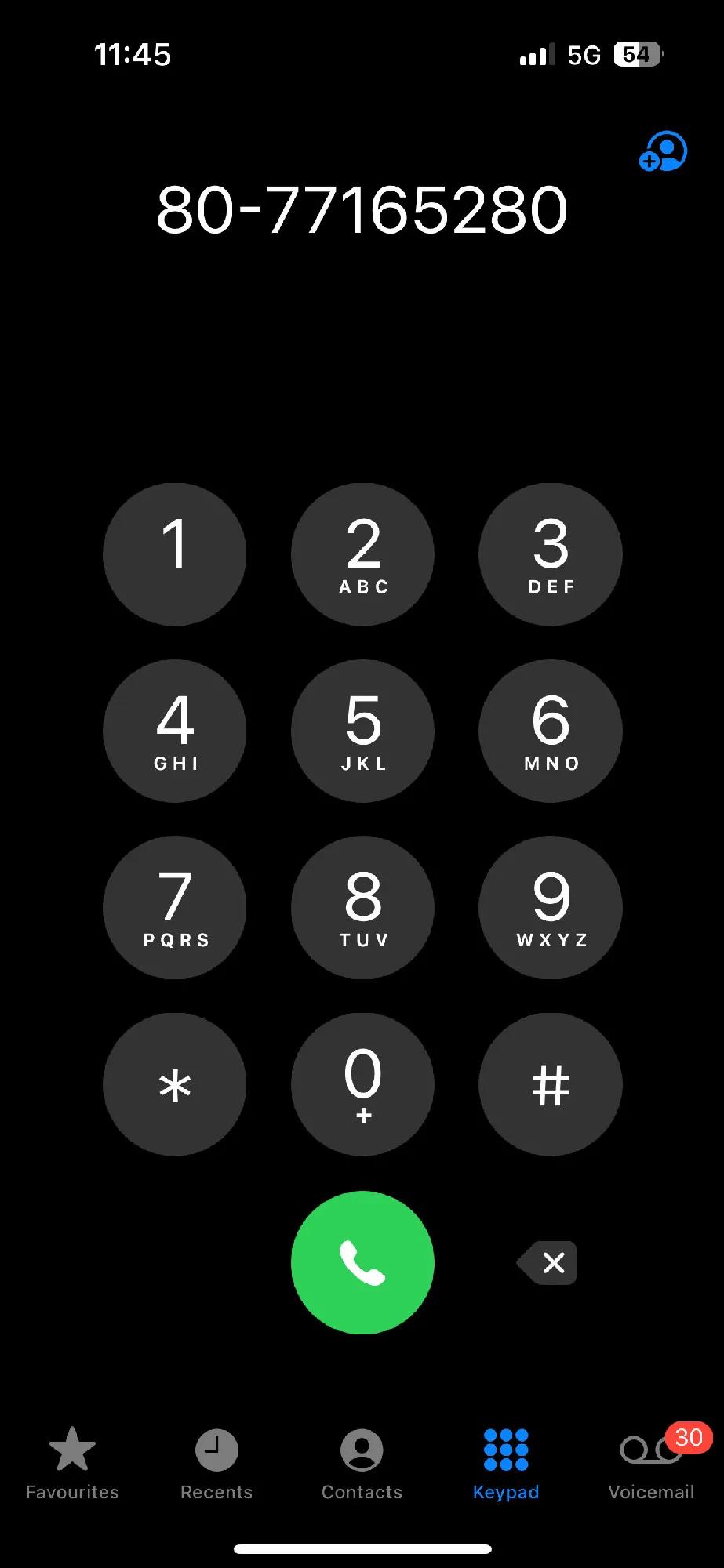Enter digit 5 JKL

pyautogui.click(x=362, y=731)
